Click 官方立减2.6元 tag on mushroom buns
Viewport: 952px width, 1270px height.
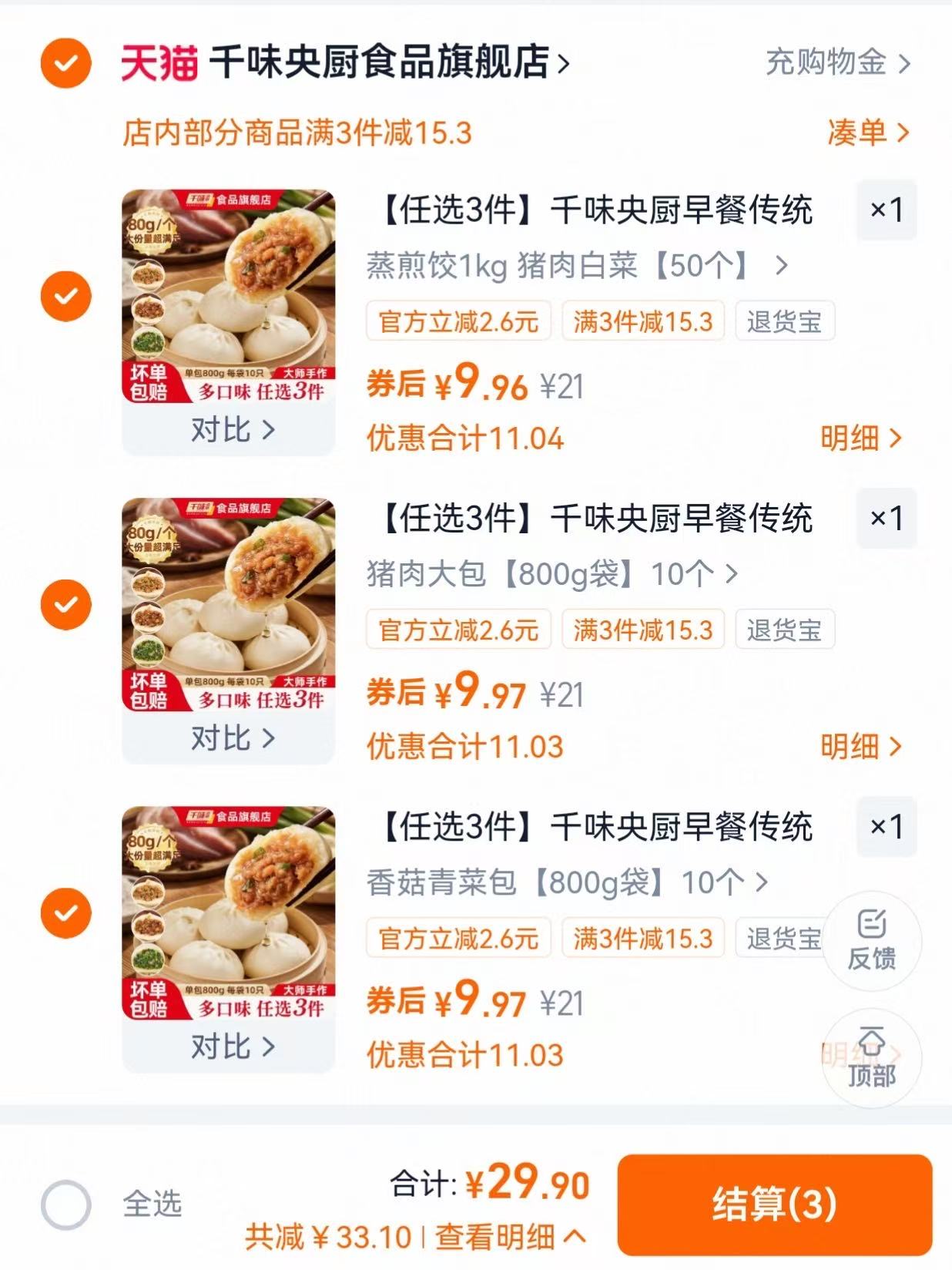pos(458,938)
